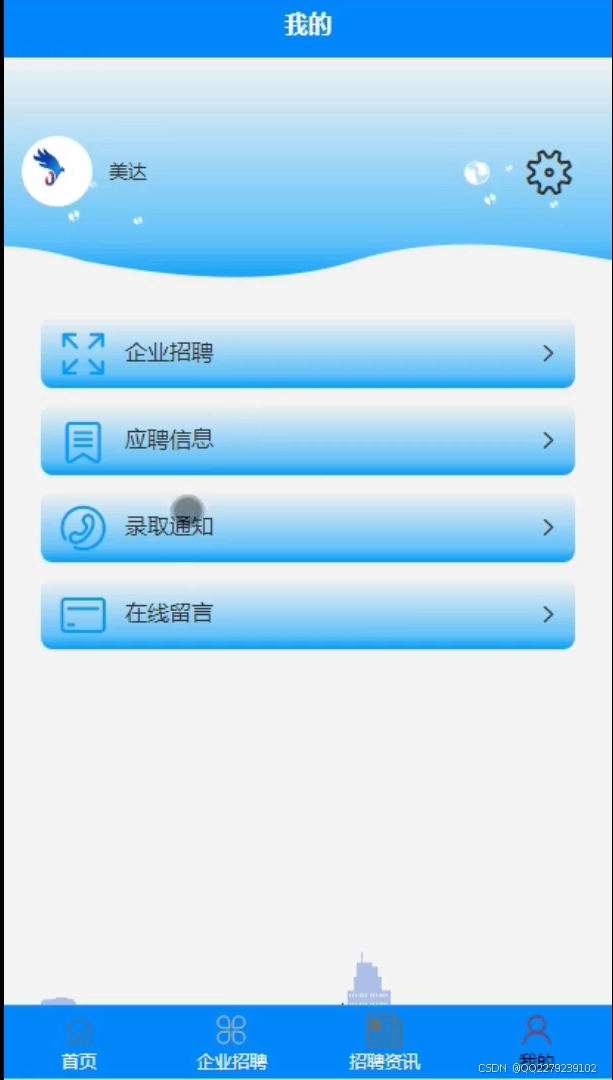Switch to the 企业招聘 bottom tab
Image resolution: width=613 pixels, height=1080 pixels.
(231, 1042)
